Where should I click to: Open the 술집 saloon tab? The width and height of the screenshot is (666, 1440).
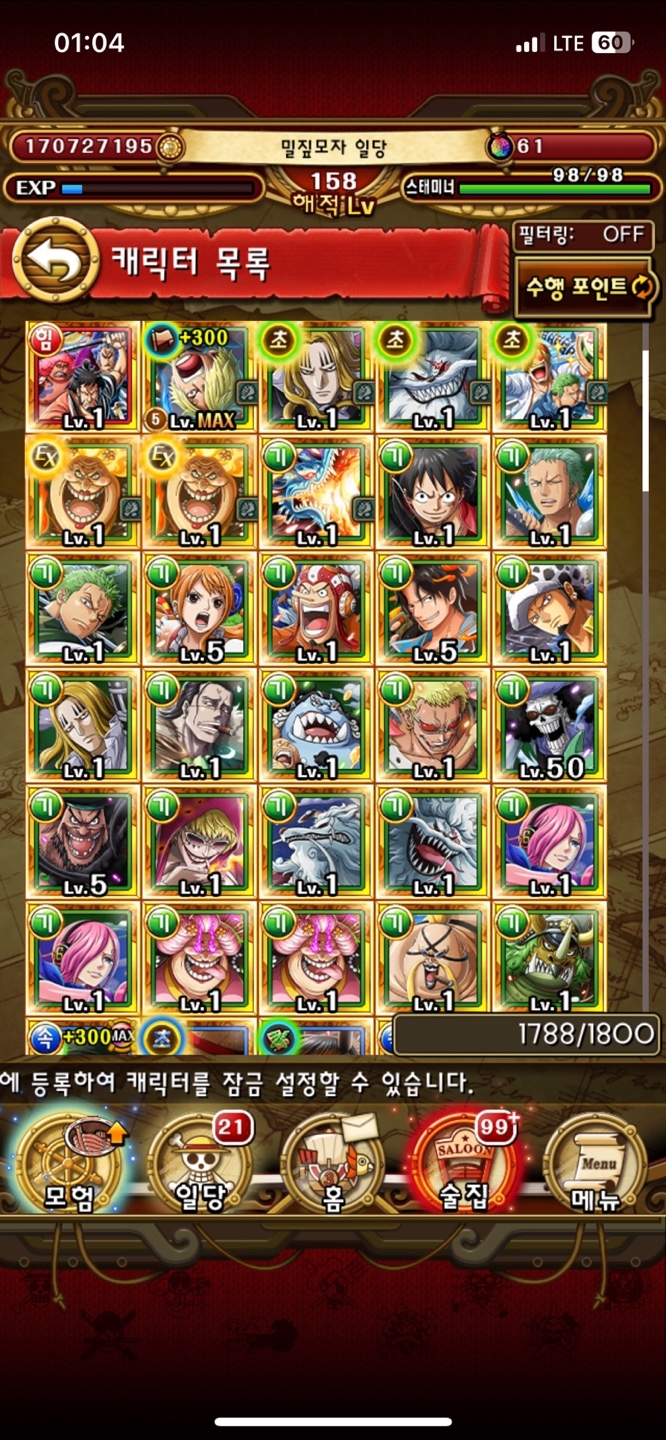(x=462, y=1163)
